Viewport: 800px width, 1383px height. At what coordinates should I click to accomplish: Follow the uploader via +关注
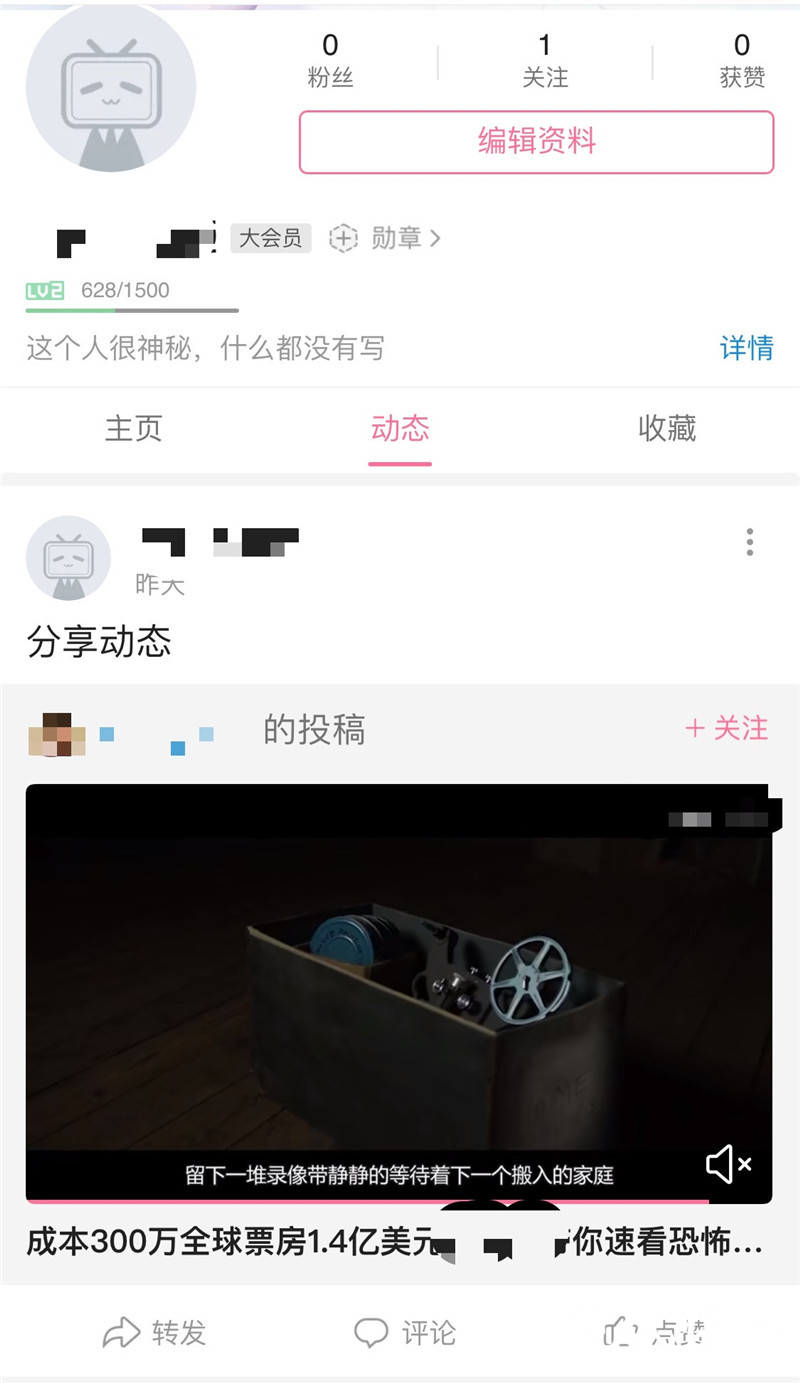pyautogui.click(x=727, y=730)
